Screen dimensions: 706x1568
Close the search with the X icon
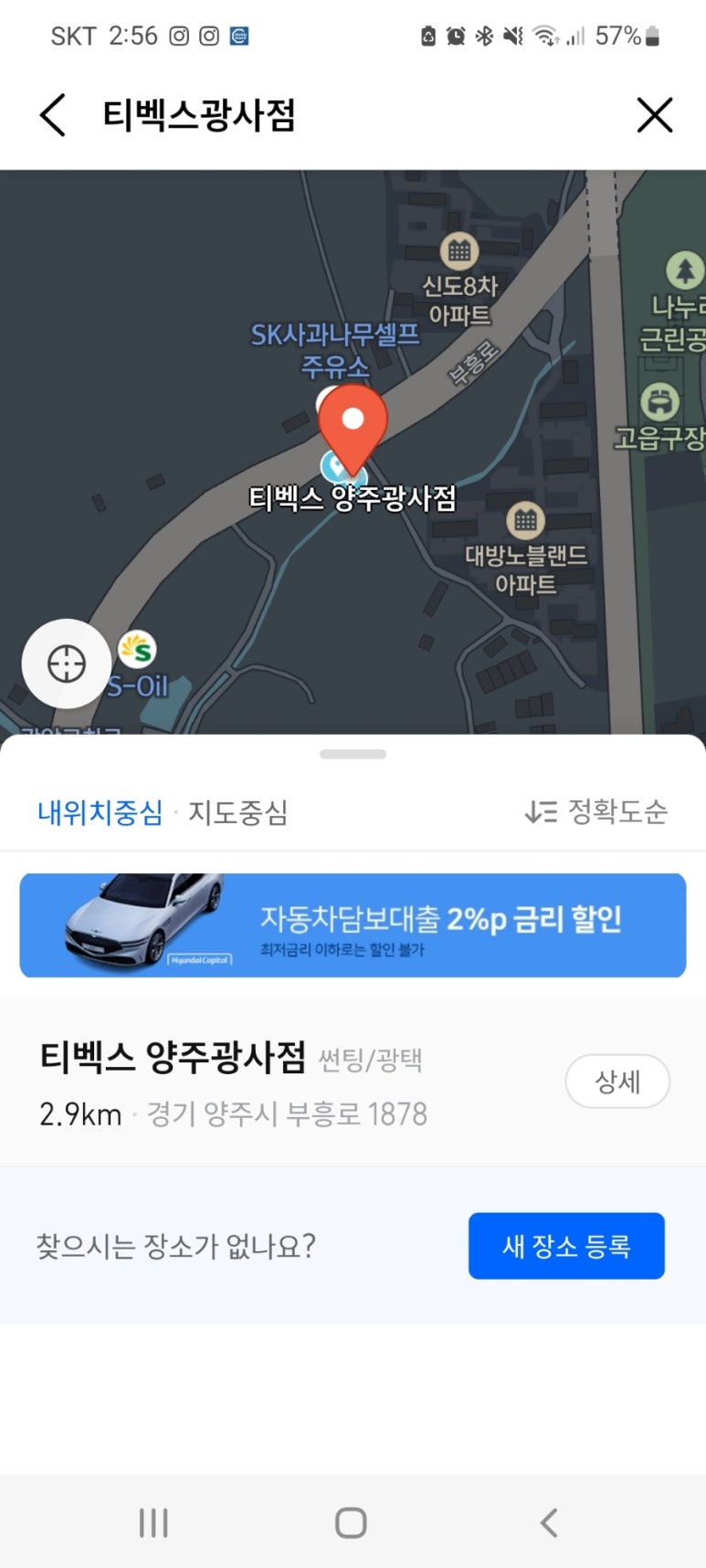654,116
